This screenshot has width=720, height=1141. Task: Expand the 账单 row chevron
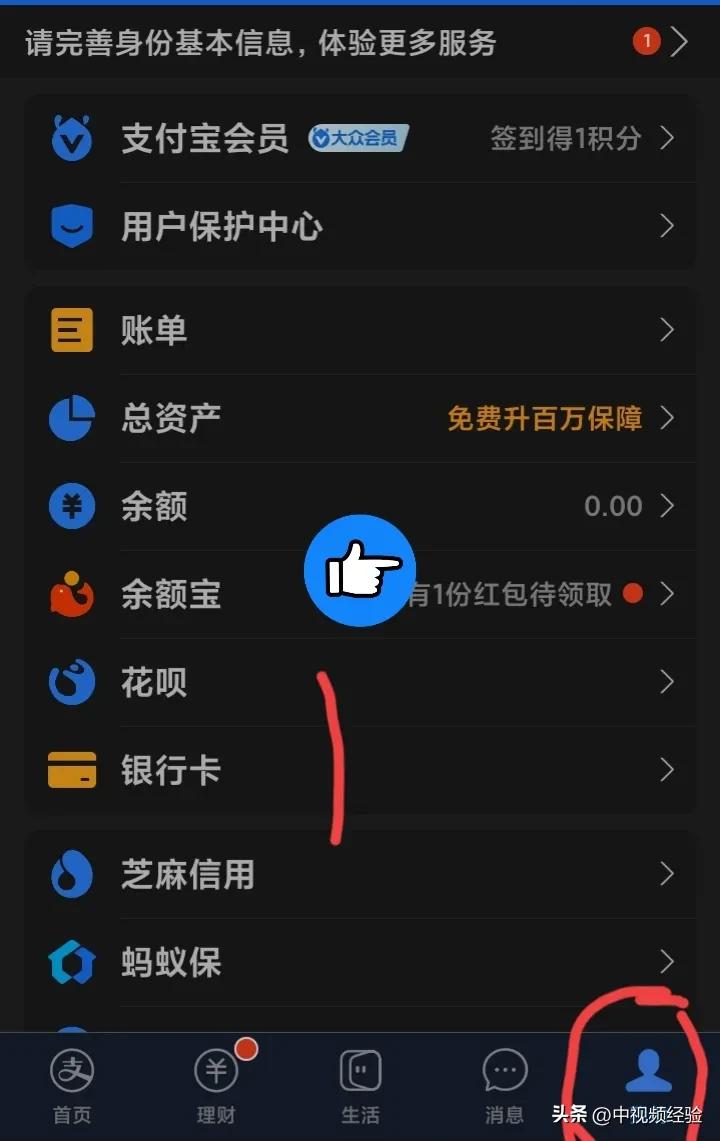pyautogui.click(x=666, y=330)
